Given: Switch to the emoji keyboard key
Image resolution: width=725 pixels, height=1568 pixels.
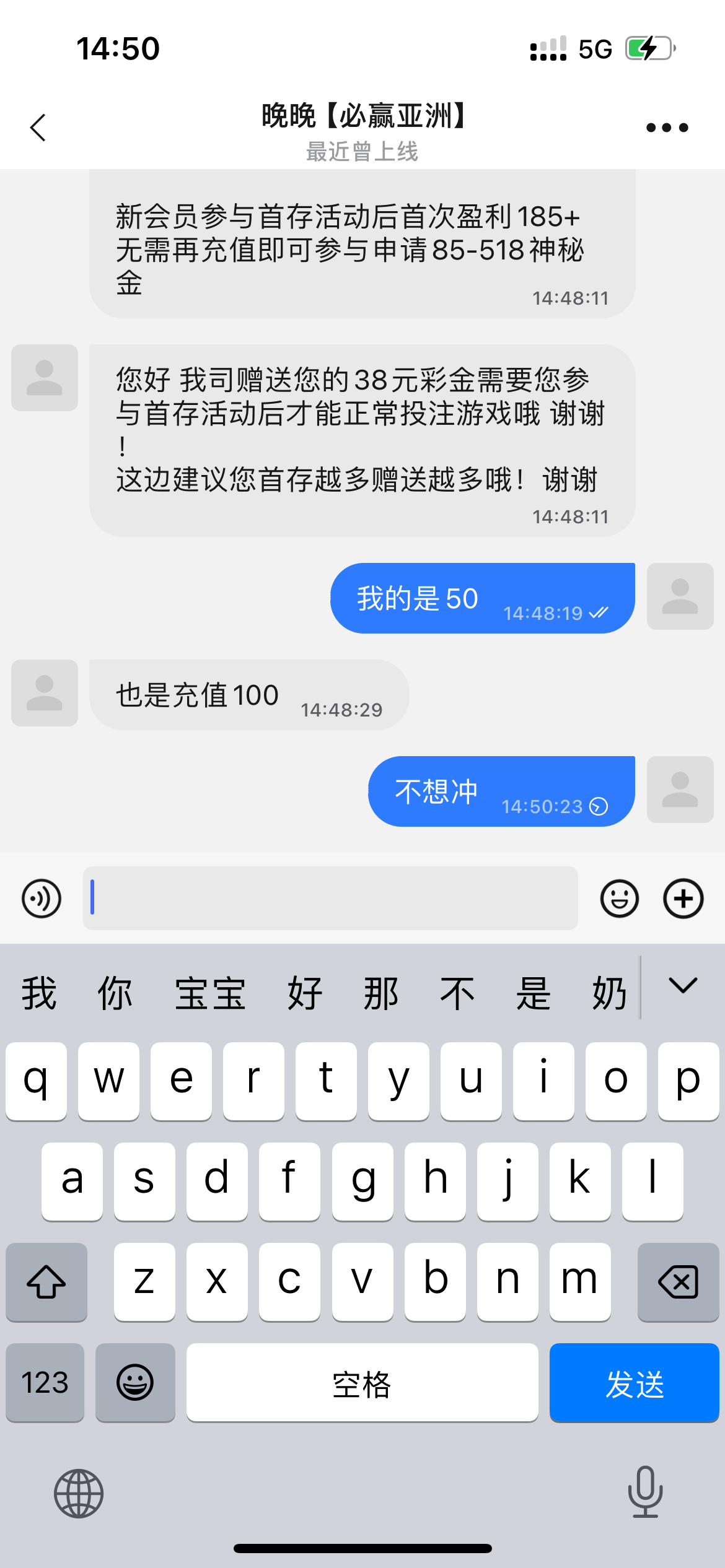Looking at the screenshot, I should point(136,1382).
